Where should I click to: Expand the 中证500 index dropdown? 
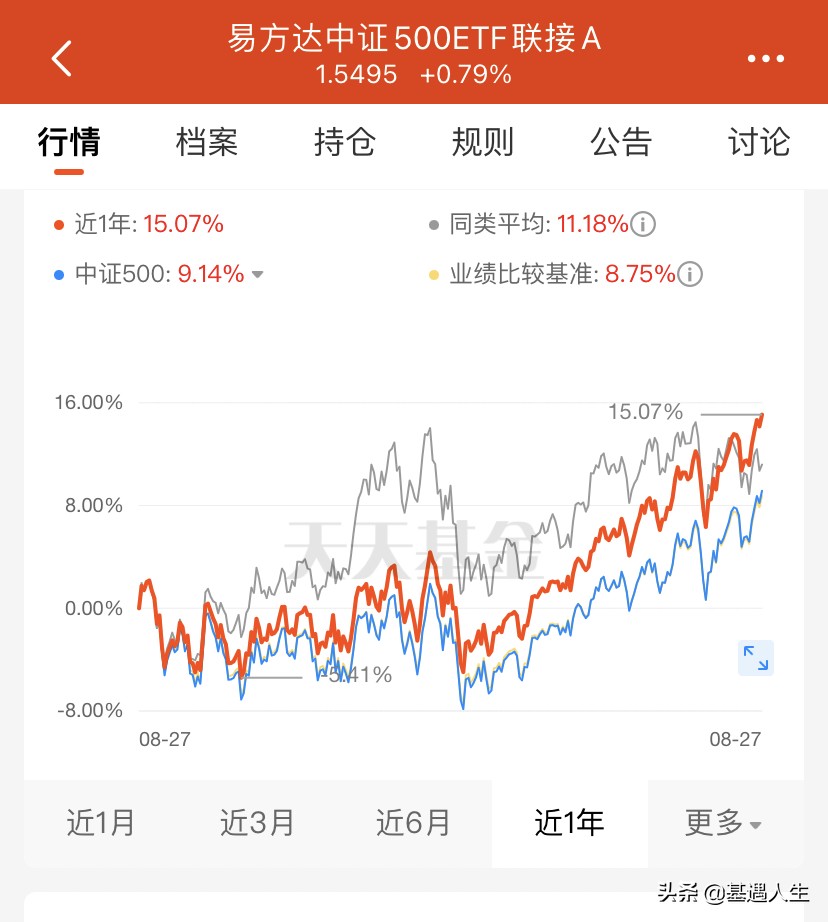point(257,274)
